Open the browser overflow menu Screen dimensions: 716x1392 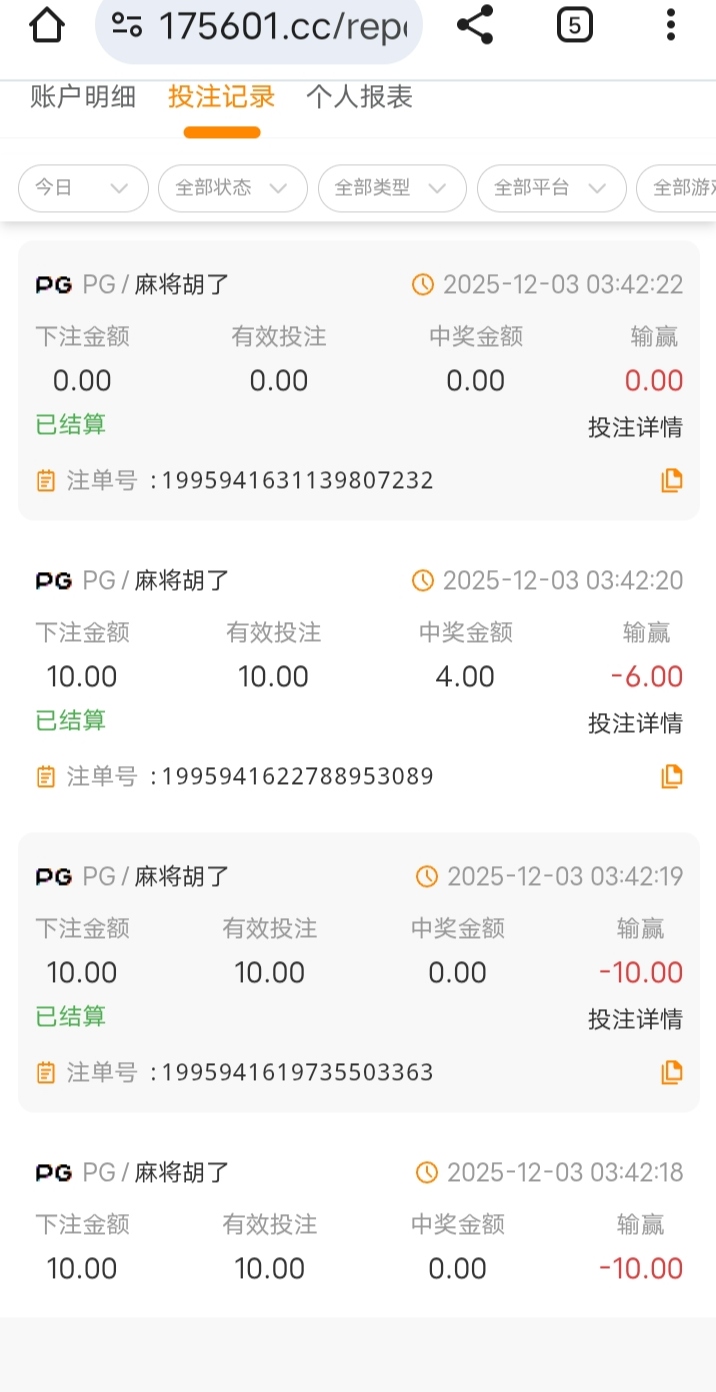point(671,26)
